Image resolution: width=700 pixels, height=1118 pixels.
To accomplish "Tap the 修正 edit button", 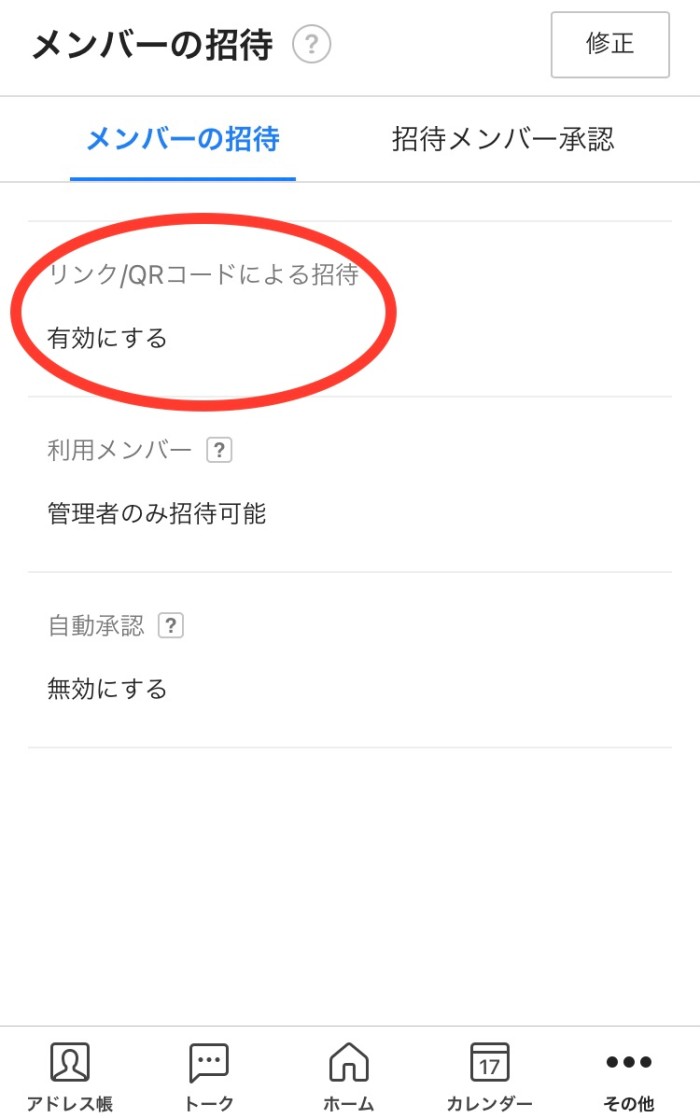I will point(610,45).
